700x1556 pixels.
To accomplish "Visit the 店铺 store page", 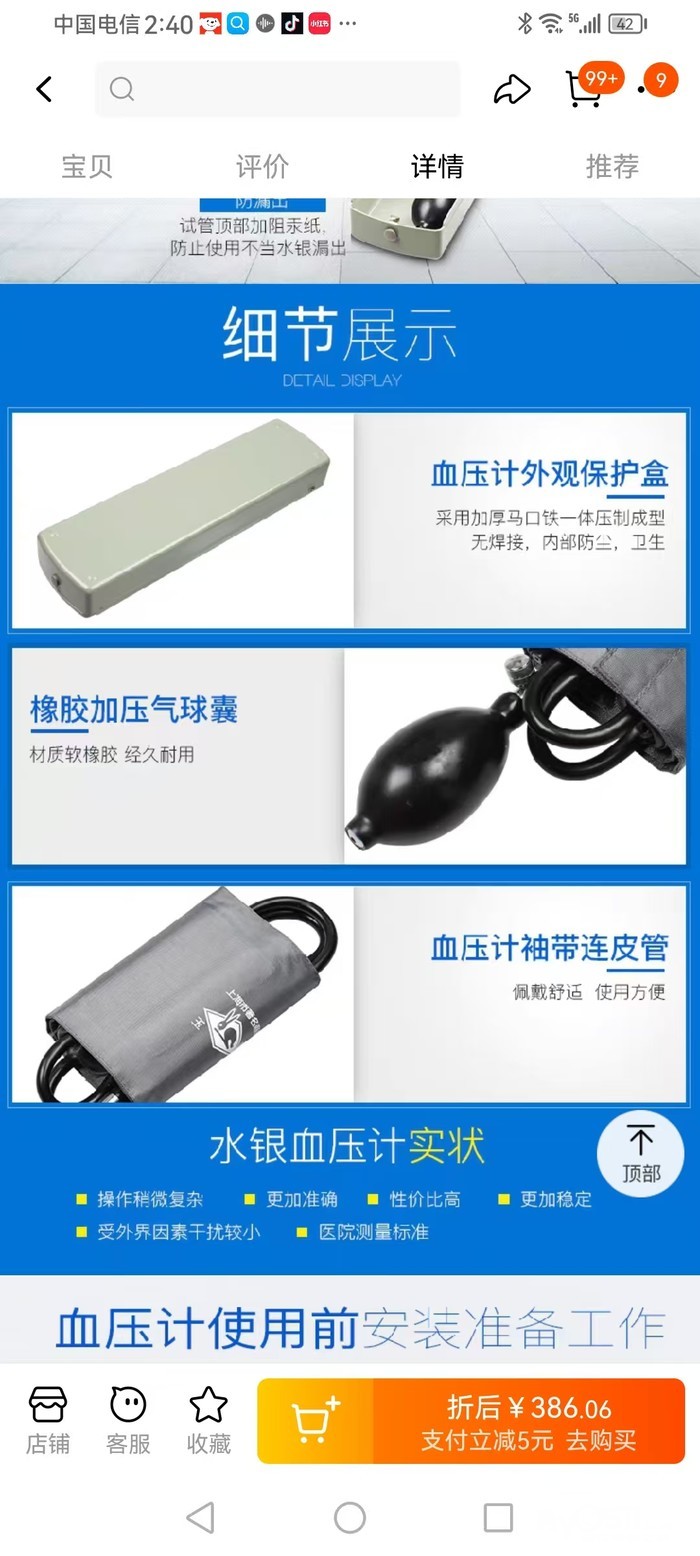I will click(x=47, y=1420).
